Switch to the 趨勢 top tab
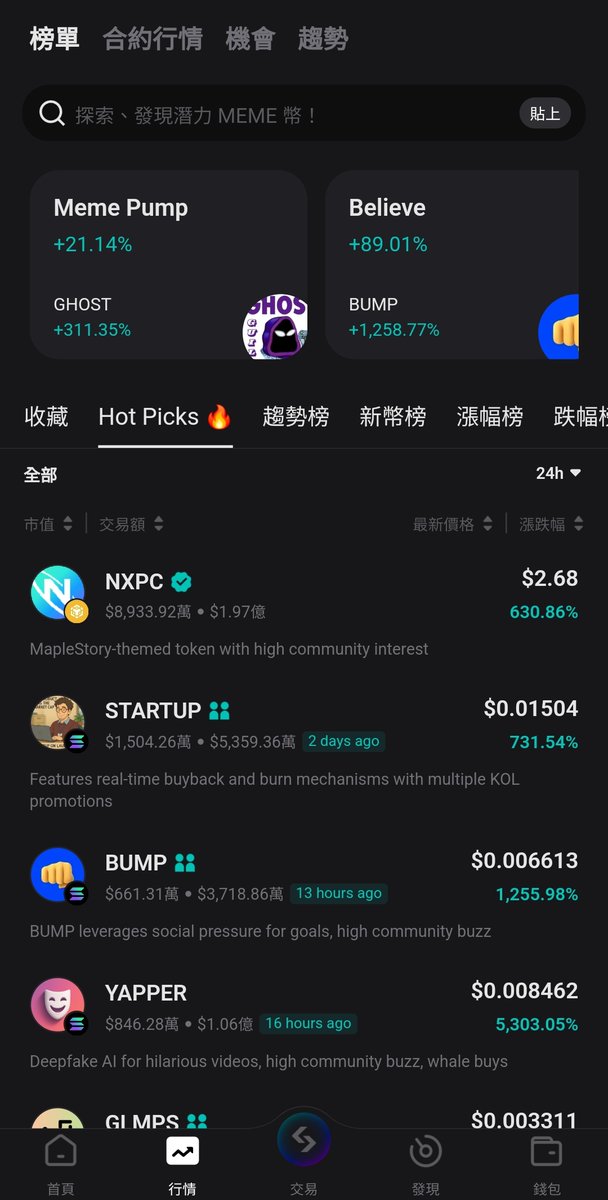Image resolution: width=608 pixels, height=1200 pixels. [x=323, y=39]
